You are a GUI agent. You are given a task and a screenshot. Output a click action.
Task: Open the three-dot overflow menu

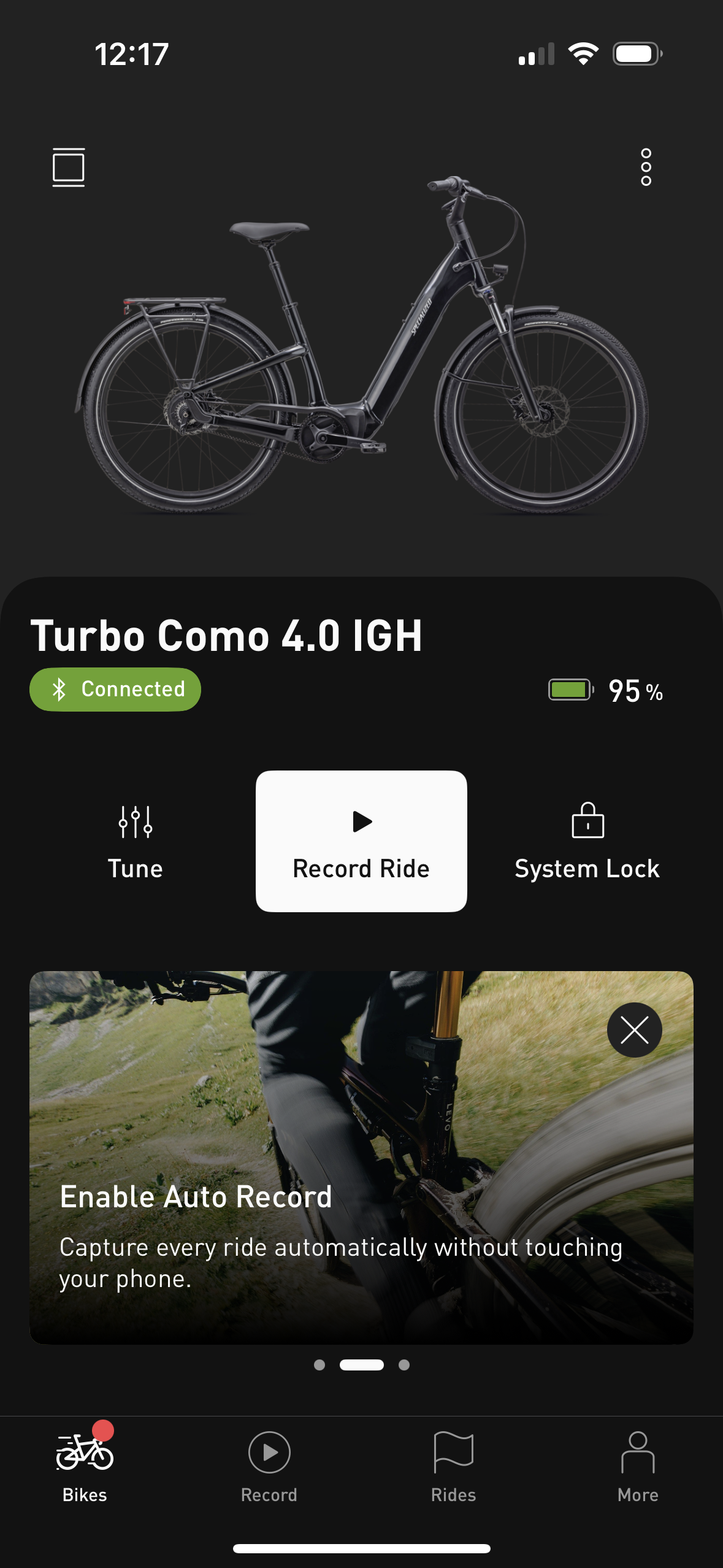(645, 166)
